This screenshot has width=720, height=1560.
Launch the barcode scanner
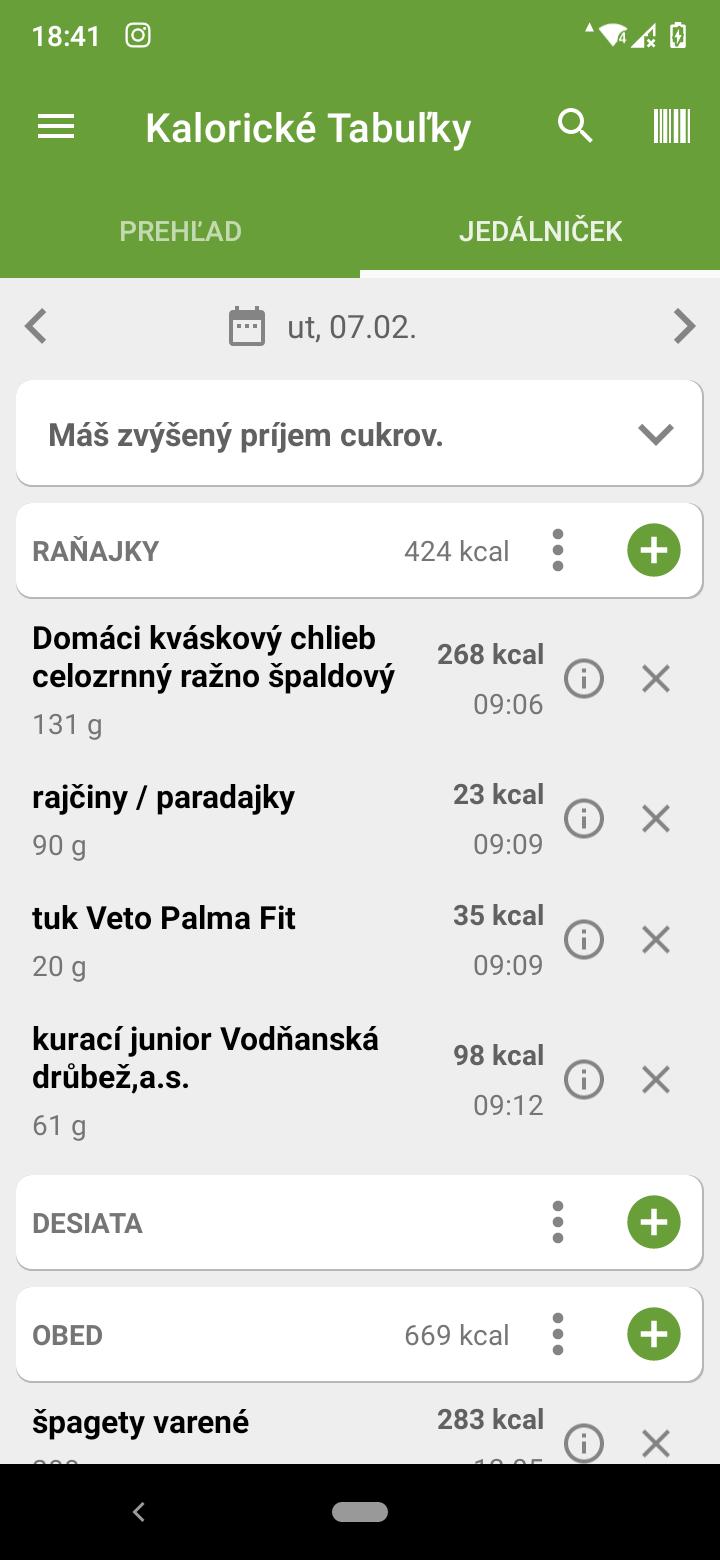(x=672, y=127)
